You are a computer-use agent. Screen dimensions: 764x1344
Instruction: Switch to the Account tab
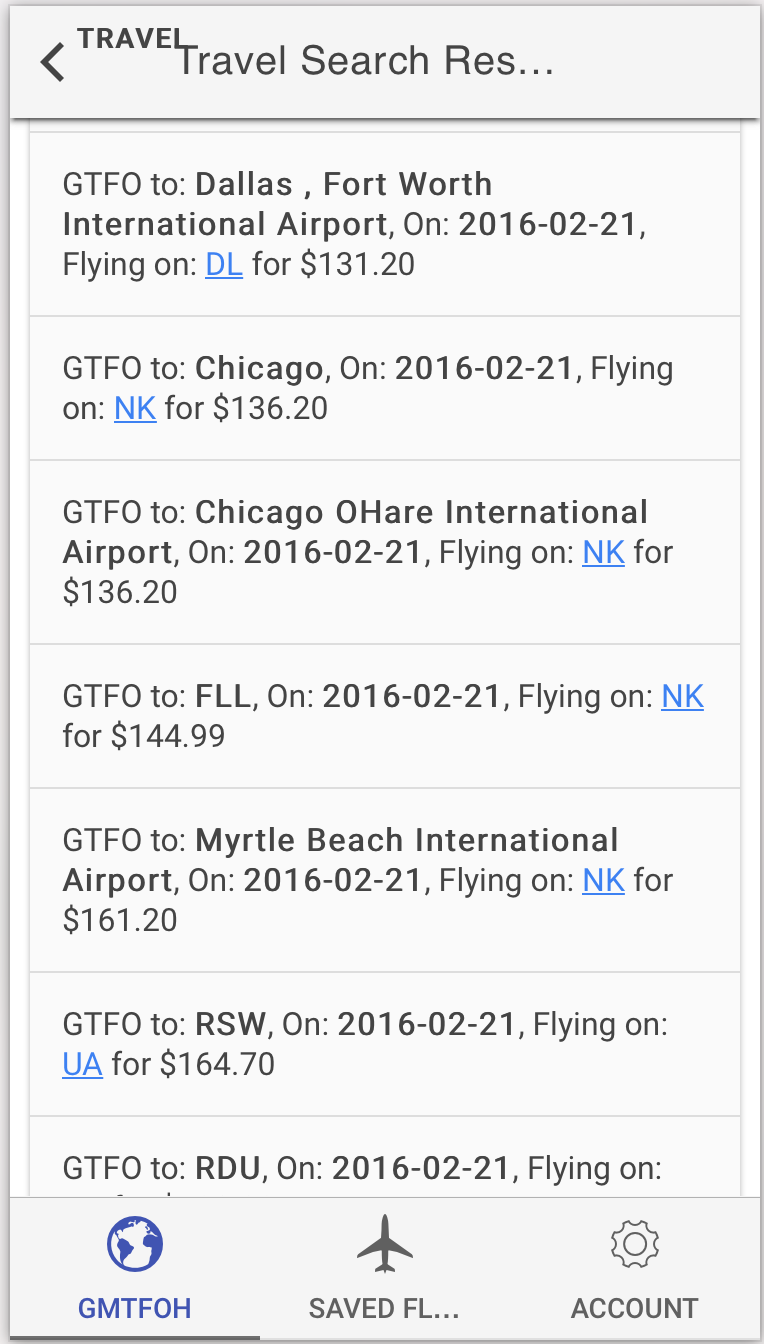(x=634, y=1268)
